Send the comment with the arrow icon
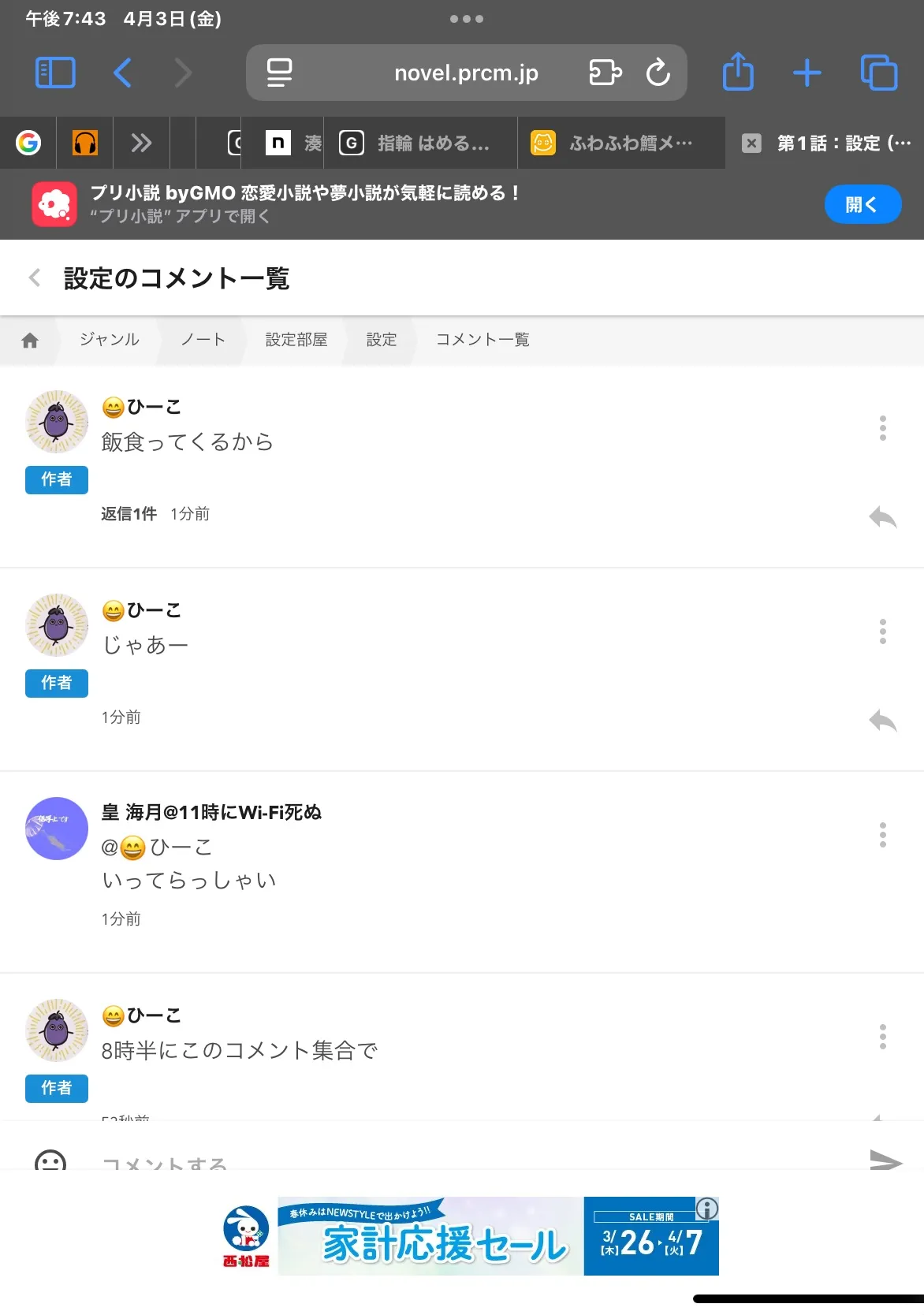Viewport: 924px width, 1315px height. click(x=885, y=1160)
